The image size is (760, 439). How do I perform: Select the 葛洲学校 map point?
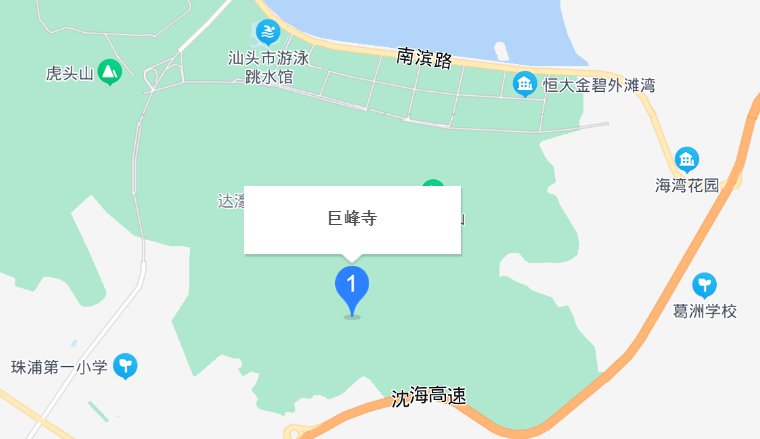tap(705, 285)
